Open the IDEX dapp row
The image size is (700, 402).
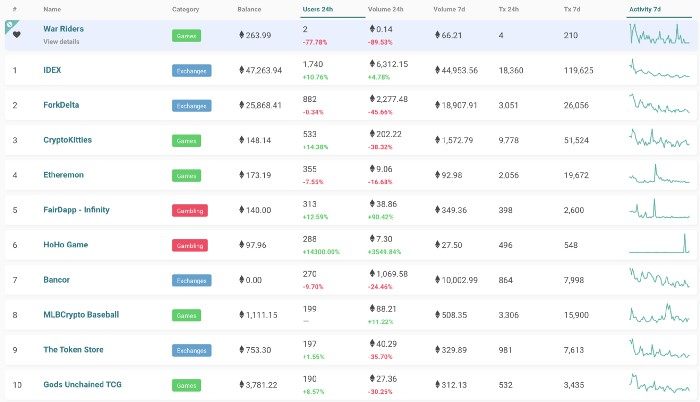[52, 70]
